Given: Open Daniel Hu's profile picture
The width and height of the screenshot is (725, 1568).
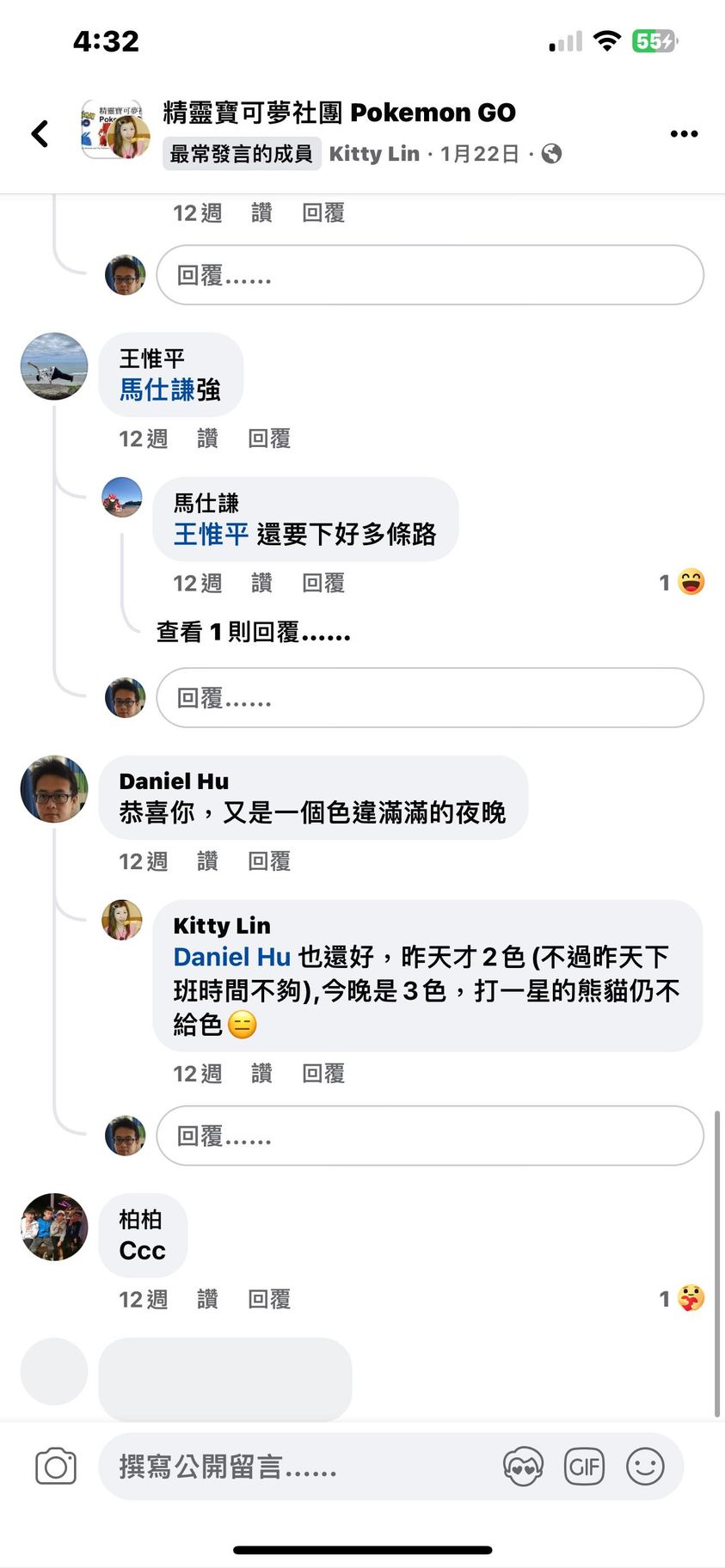Looking at the screenshot, I should point(54,789).
